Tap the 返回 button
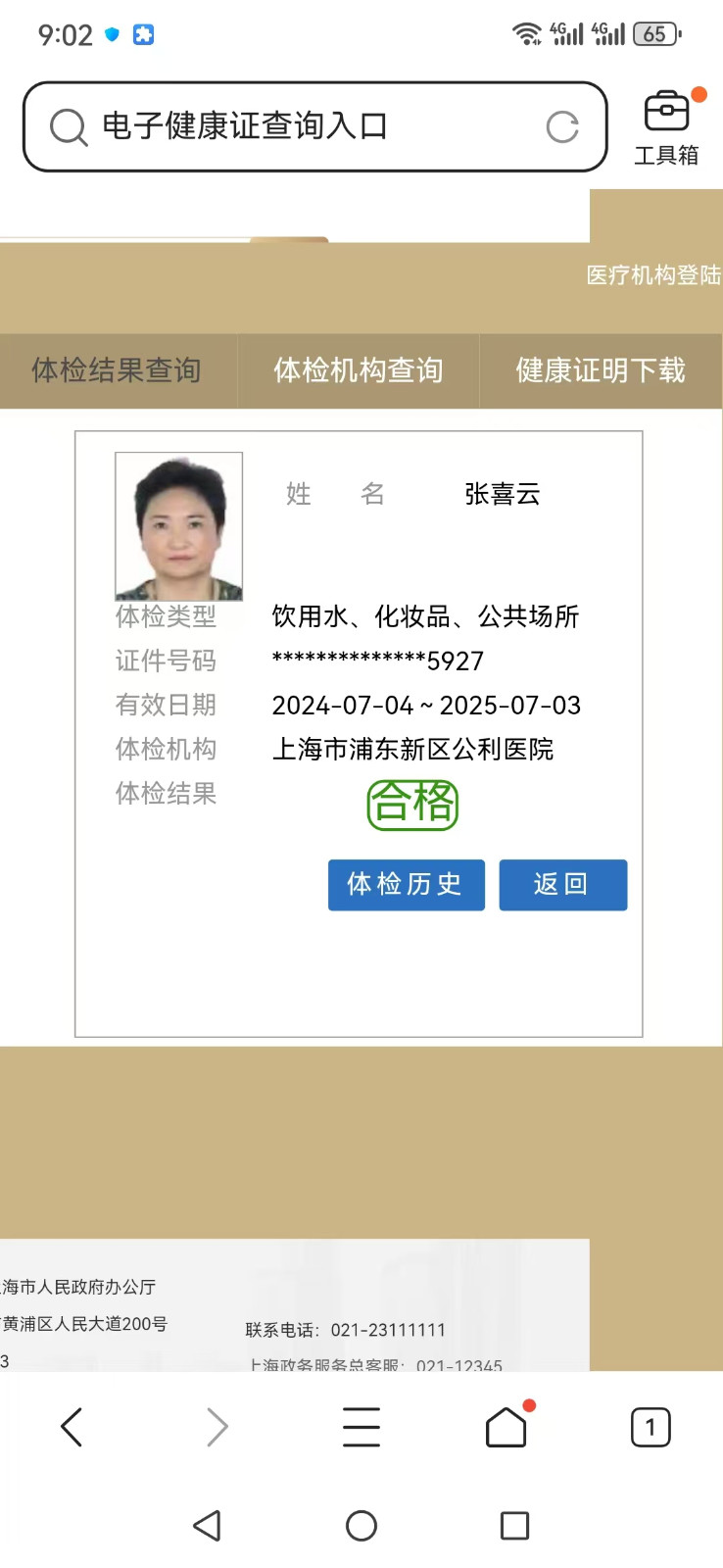 coord(562,885)
